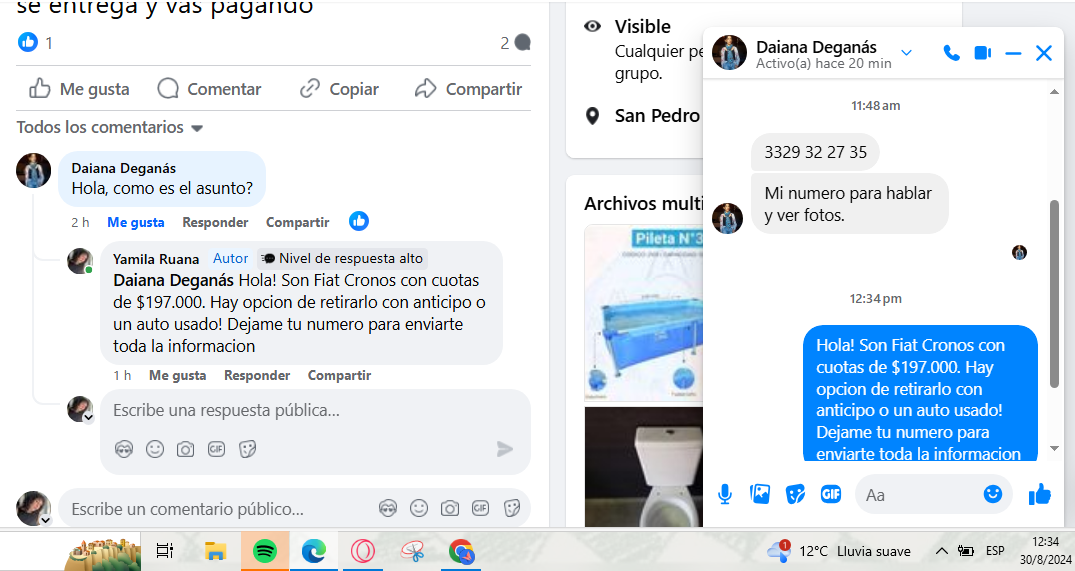Minimize the Messenger chat window
The height and width of the screenshot is (571, 1075).
[x=1013, y=53]
